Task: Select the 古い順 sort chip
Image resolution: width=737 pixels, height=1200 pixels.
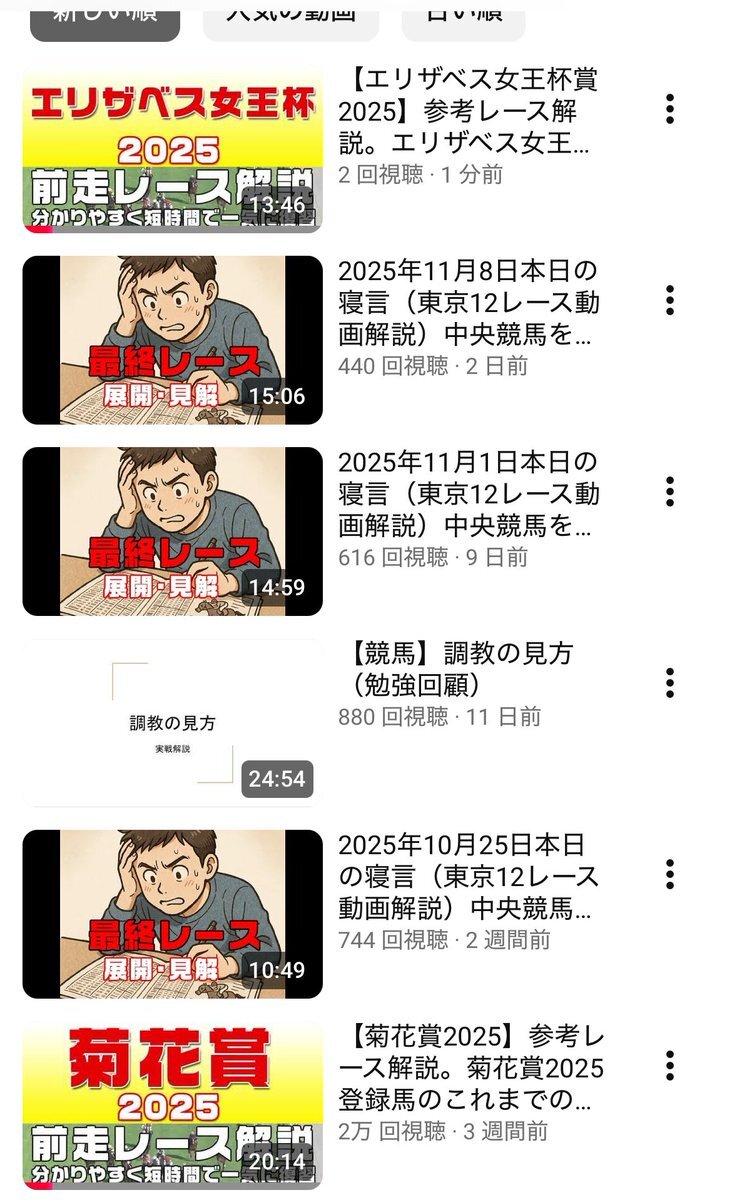Action: click(462, 18)
